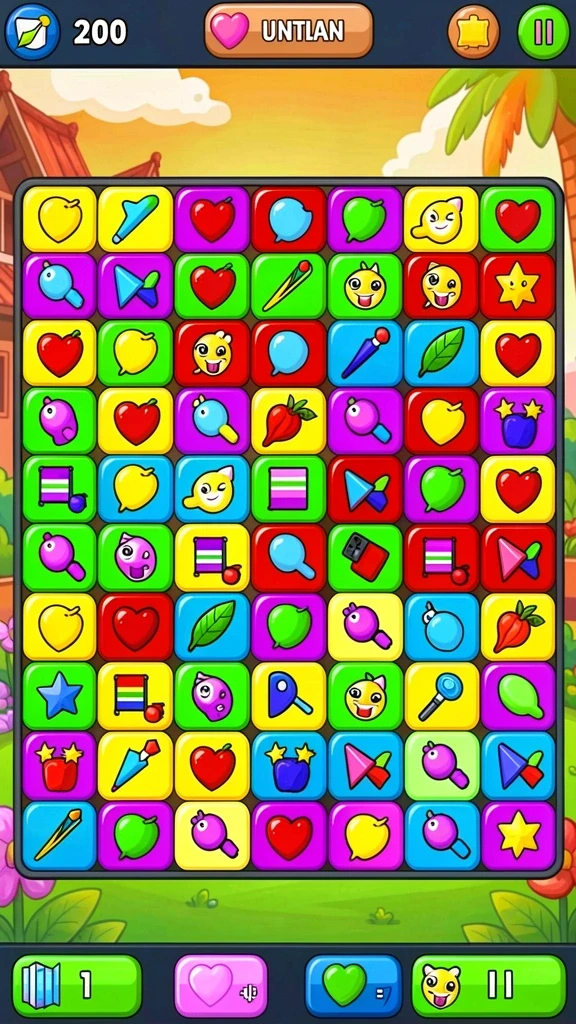Select the red dice tile on green
The image size is (576, 1024).
pyautogui.click(x=365, y=558)
